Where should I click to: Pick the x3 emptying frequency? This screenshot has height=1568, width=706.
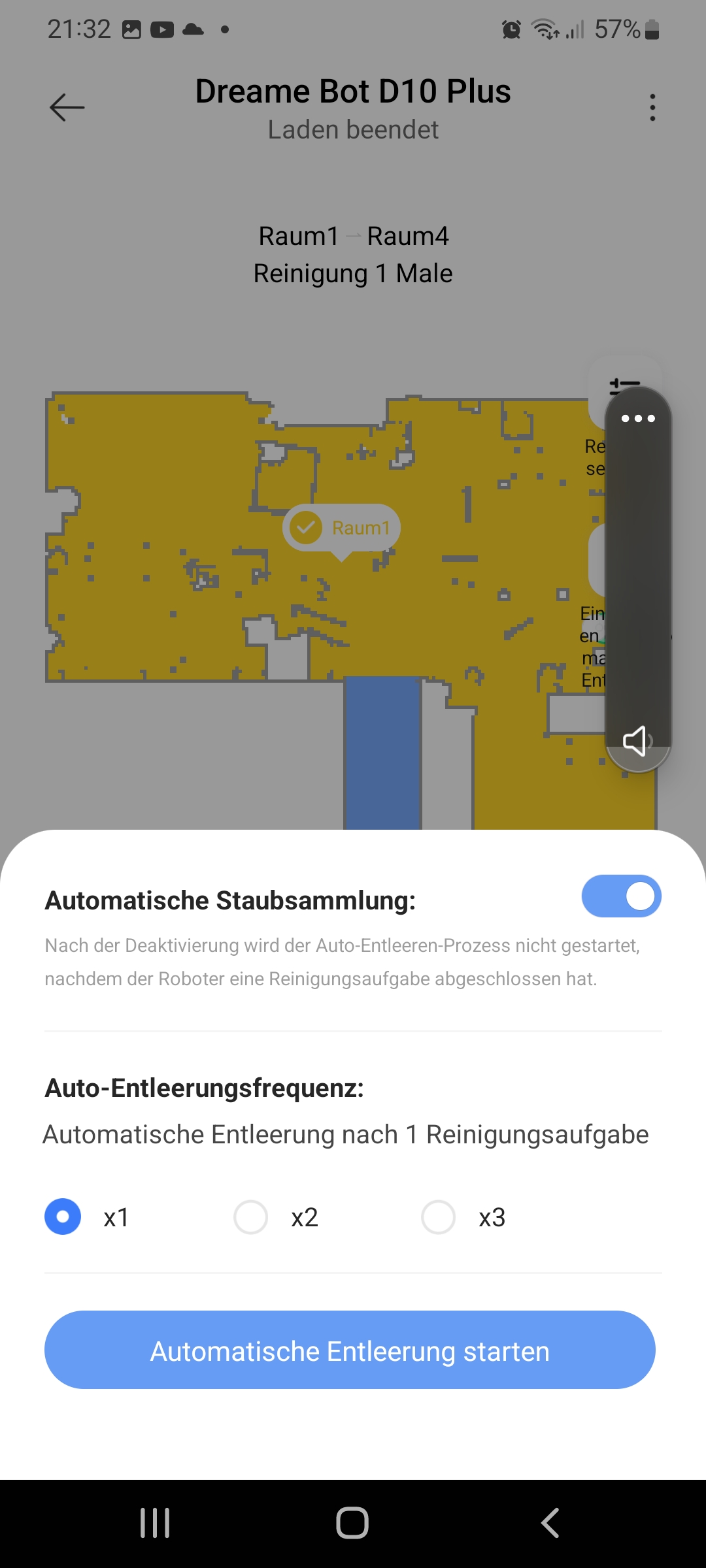coord(438,1217)
